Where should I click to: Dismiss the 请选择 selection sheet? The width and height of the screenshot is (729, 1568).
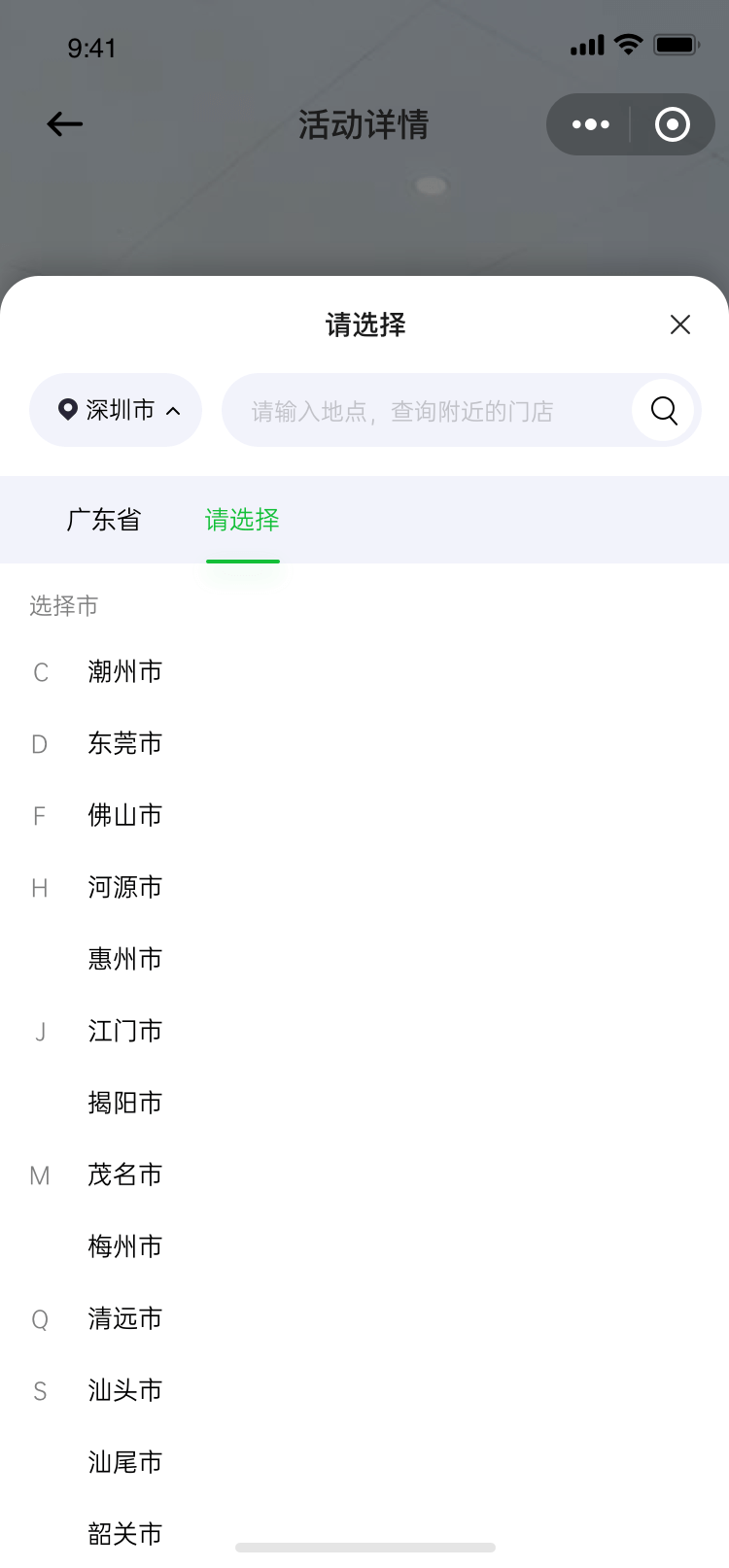point(680,324)
